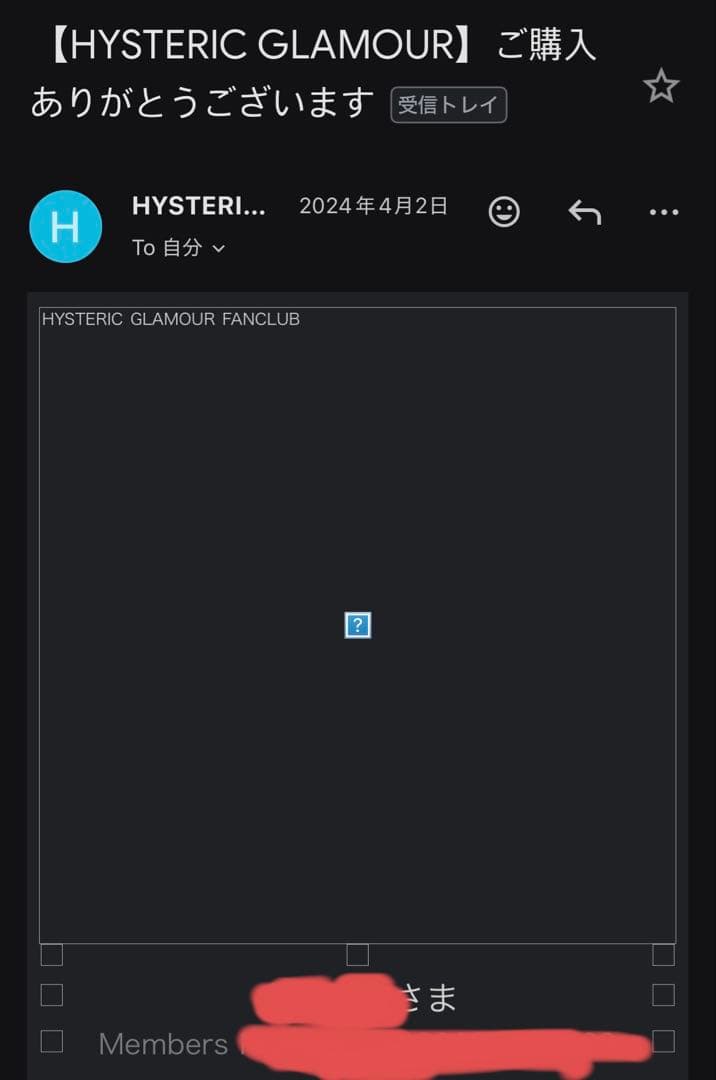This screenshot has height=1080, width=716.
Task: Star this Hysteric Glamour email
Action: pyautogui.click(x=661, y=87)
